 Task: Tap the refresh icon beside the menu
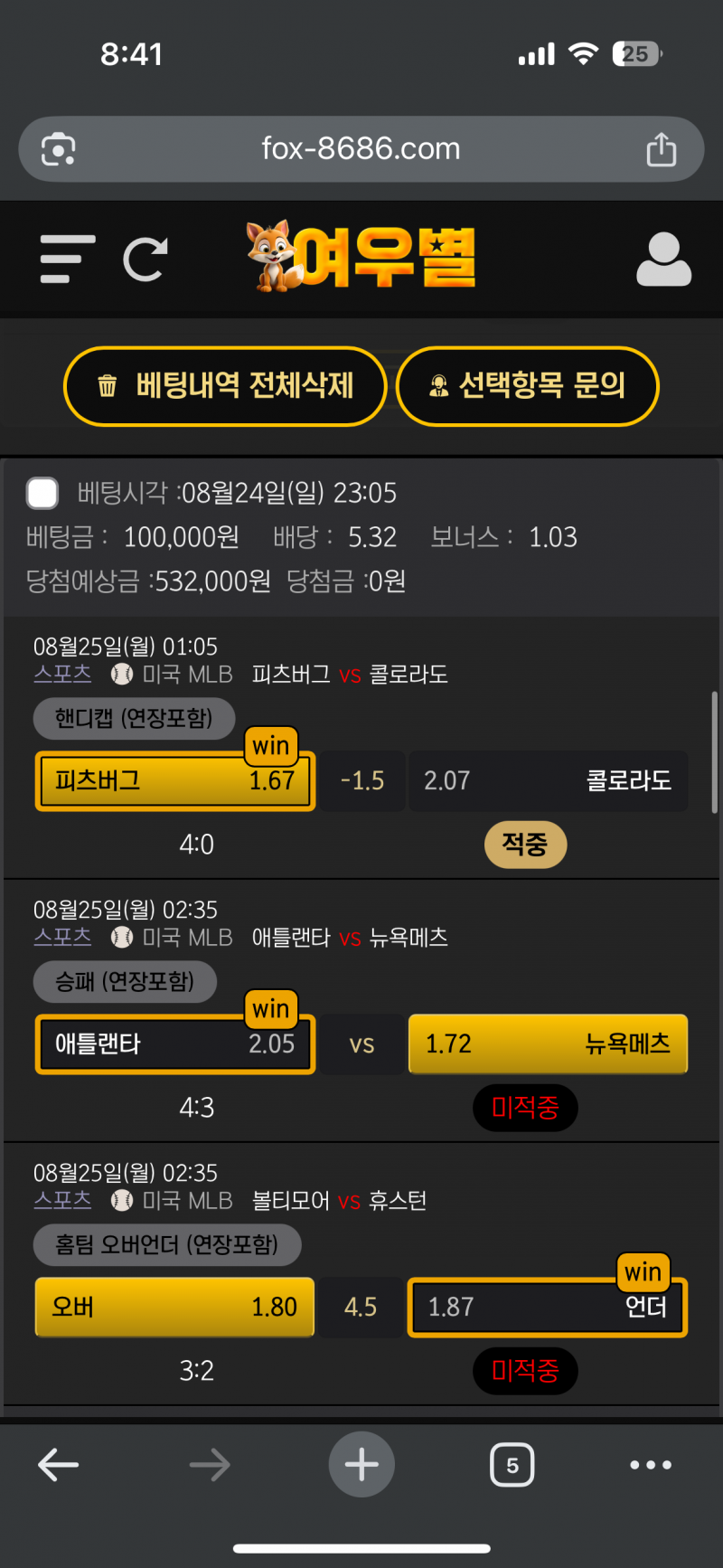coord(146,260)
